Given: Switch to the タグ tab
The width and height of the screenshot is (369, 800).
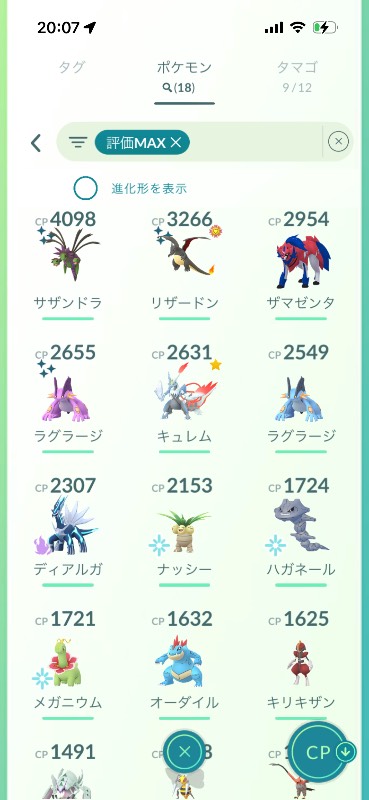Looking at the screenshot, I should [x=72, y=67].
